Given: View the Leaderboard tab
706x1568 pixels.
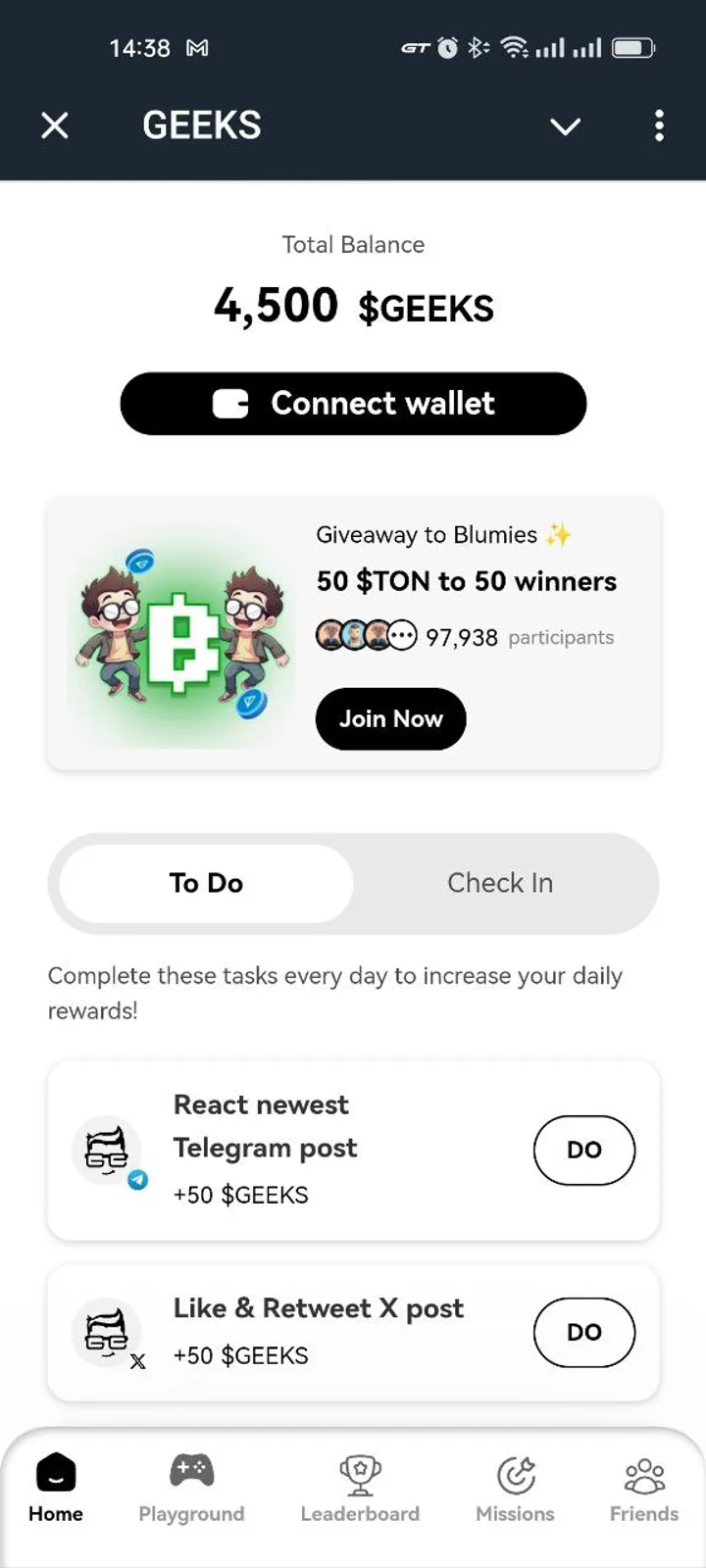Looking at the screenshot, I should tap(360, 1488).
